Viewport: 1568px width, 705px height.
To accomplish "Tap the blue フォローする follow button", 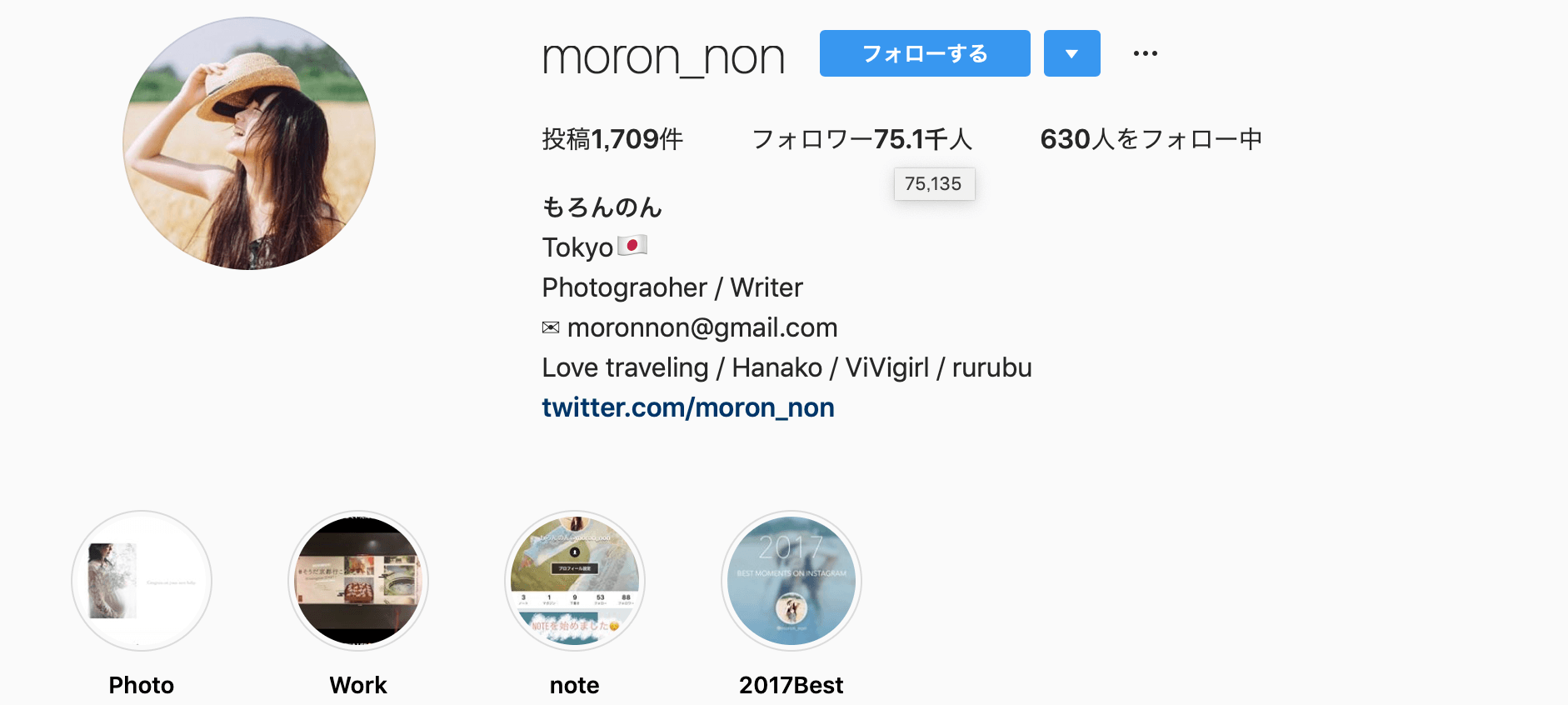I will coord(924,53).
